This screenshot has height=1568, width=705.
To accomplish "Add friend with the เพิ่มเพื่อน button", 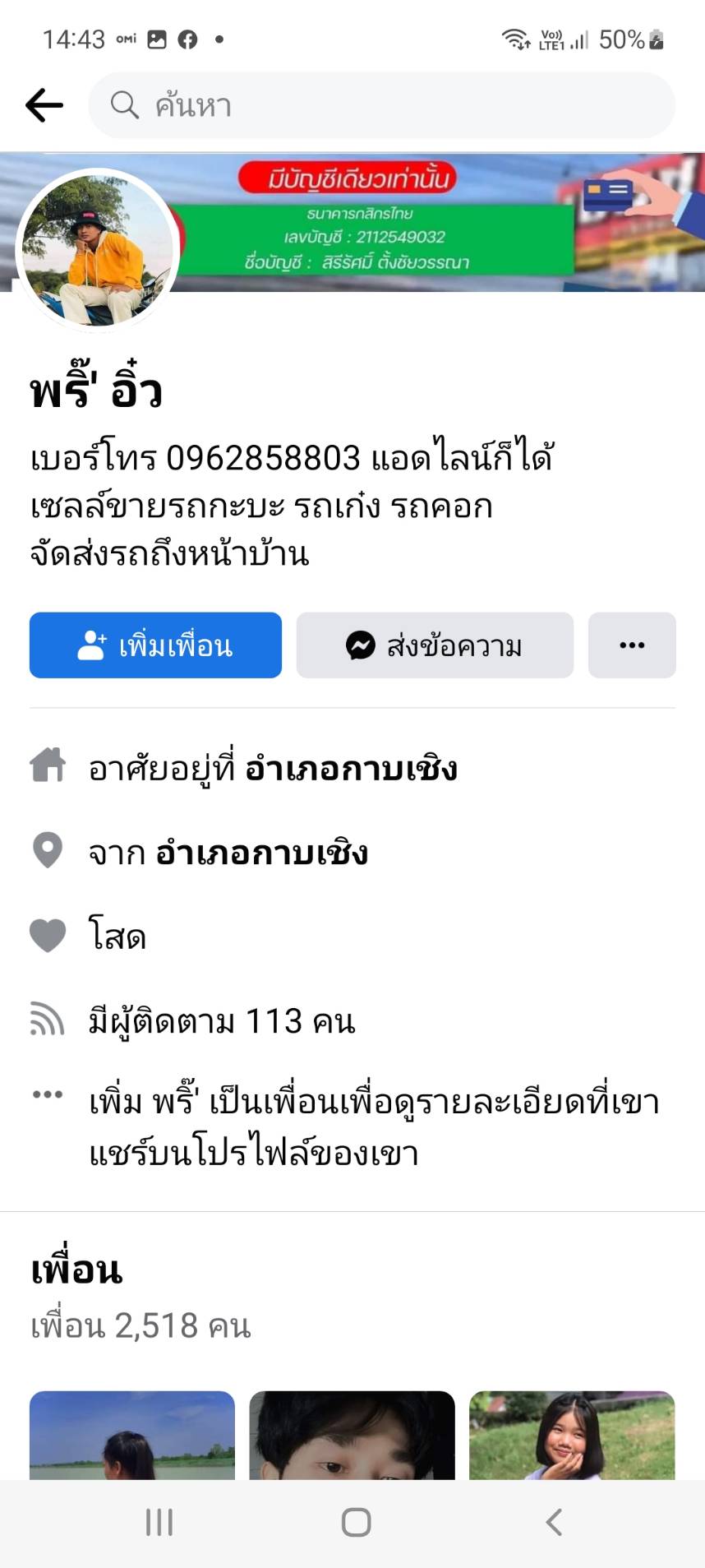I will [x=155, y=645].
